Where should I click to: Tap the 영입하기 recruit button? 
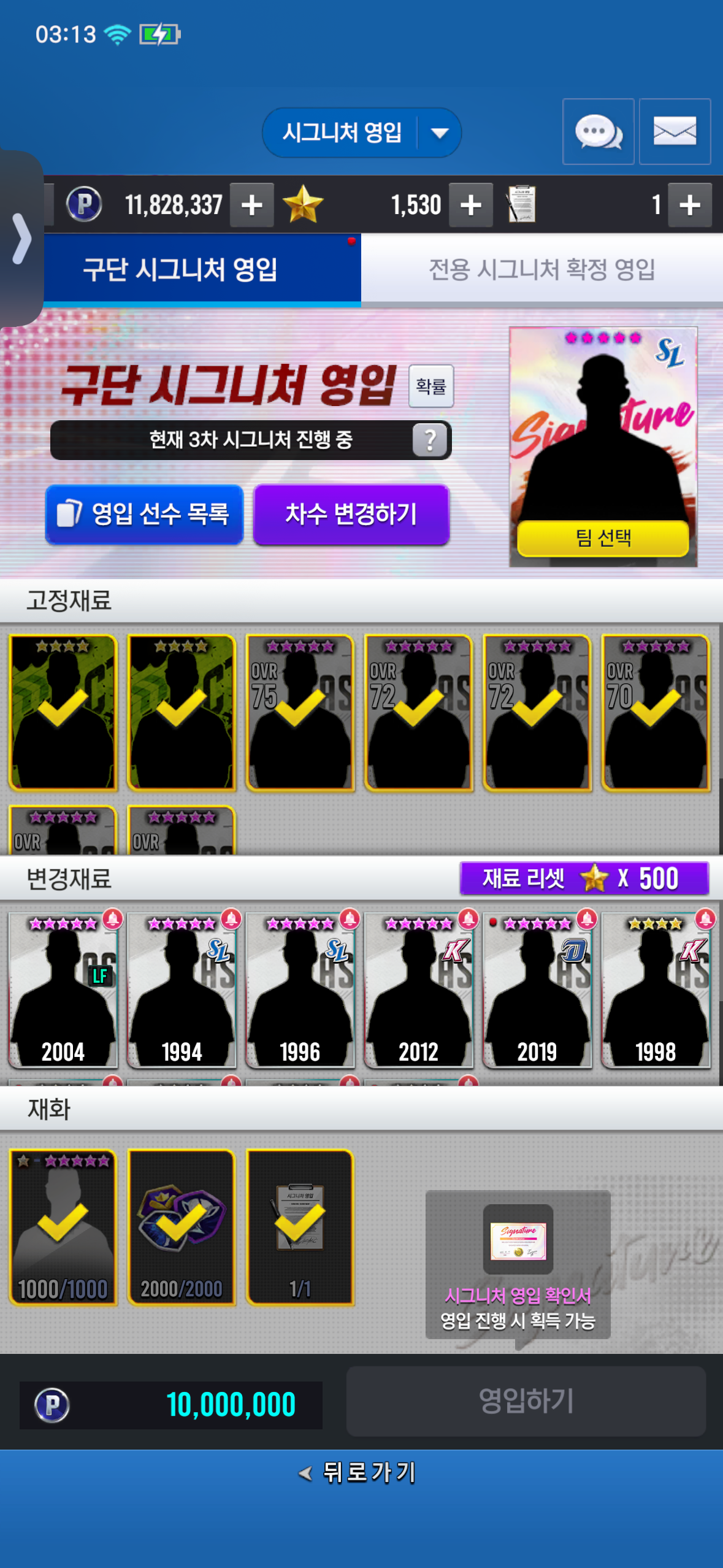(x=526, y=1401)
